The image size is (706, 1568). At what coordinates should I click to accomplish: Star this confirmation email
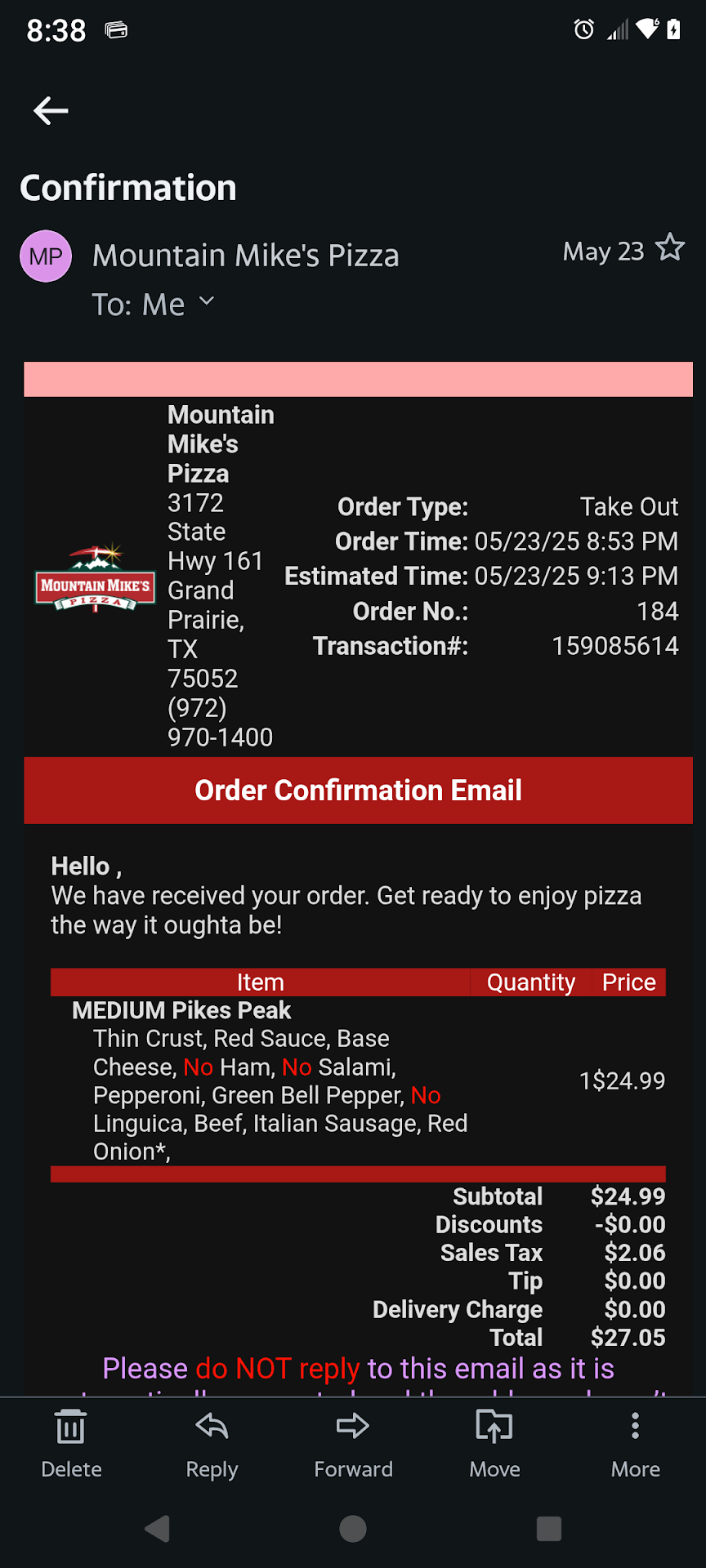[670, 247]
